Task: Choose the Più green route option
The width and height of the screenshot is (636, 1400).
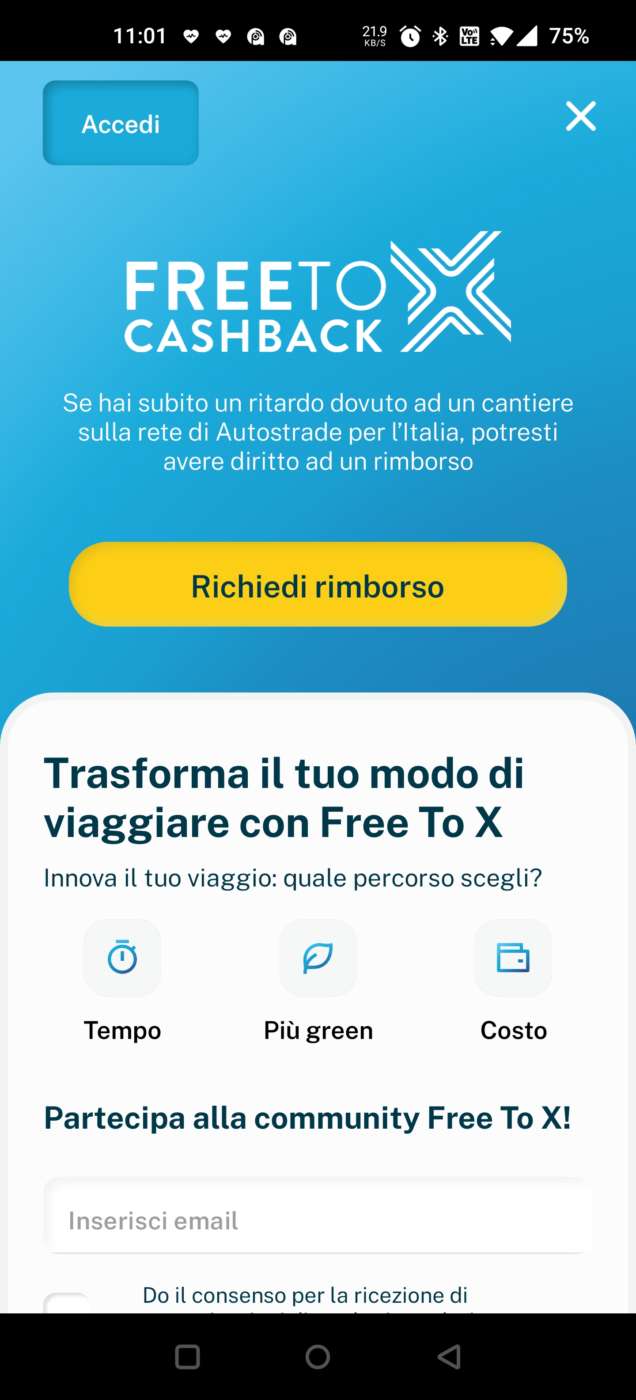Action: point(318,959)
